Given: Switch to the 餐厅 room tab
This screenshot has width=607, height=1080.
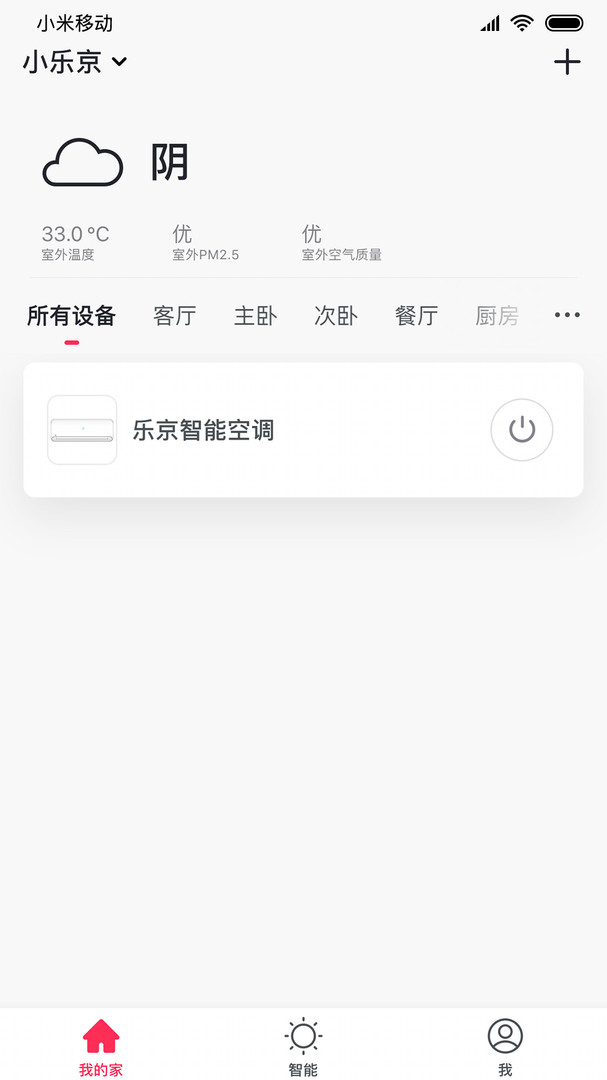Looking at the screenshot, I should pyautogui.click(x=416, y=317).
